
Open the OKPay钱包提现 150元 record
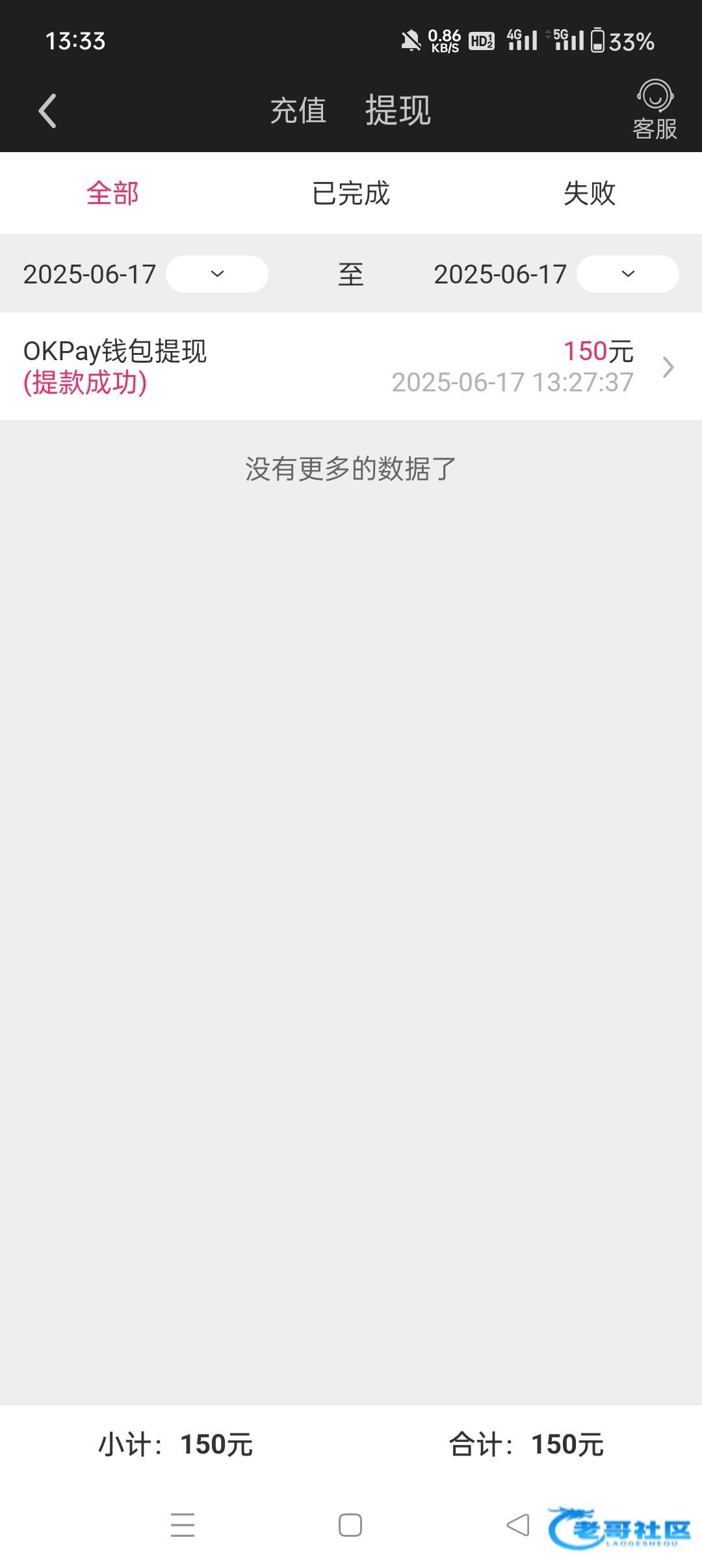tap(351, 367)
